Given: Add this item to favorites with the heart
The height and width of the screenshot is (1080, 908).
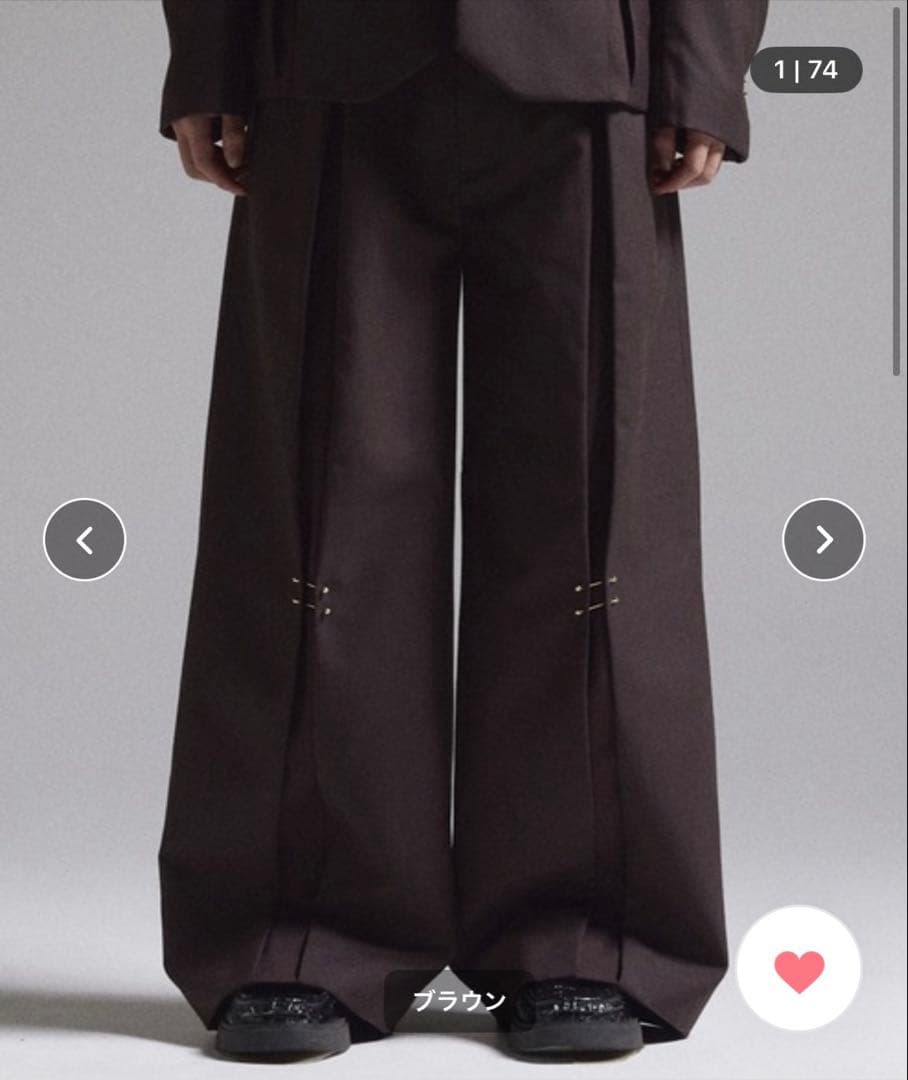Looking at the screenshot, I should click(799, 969).
